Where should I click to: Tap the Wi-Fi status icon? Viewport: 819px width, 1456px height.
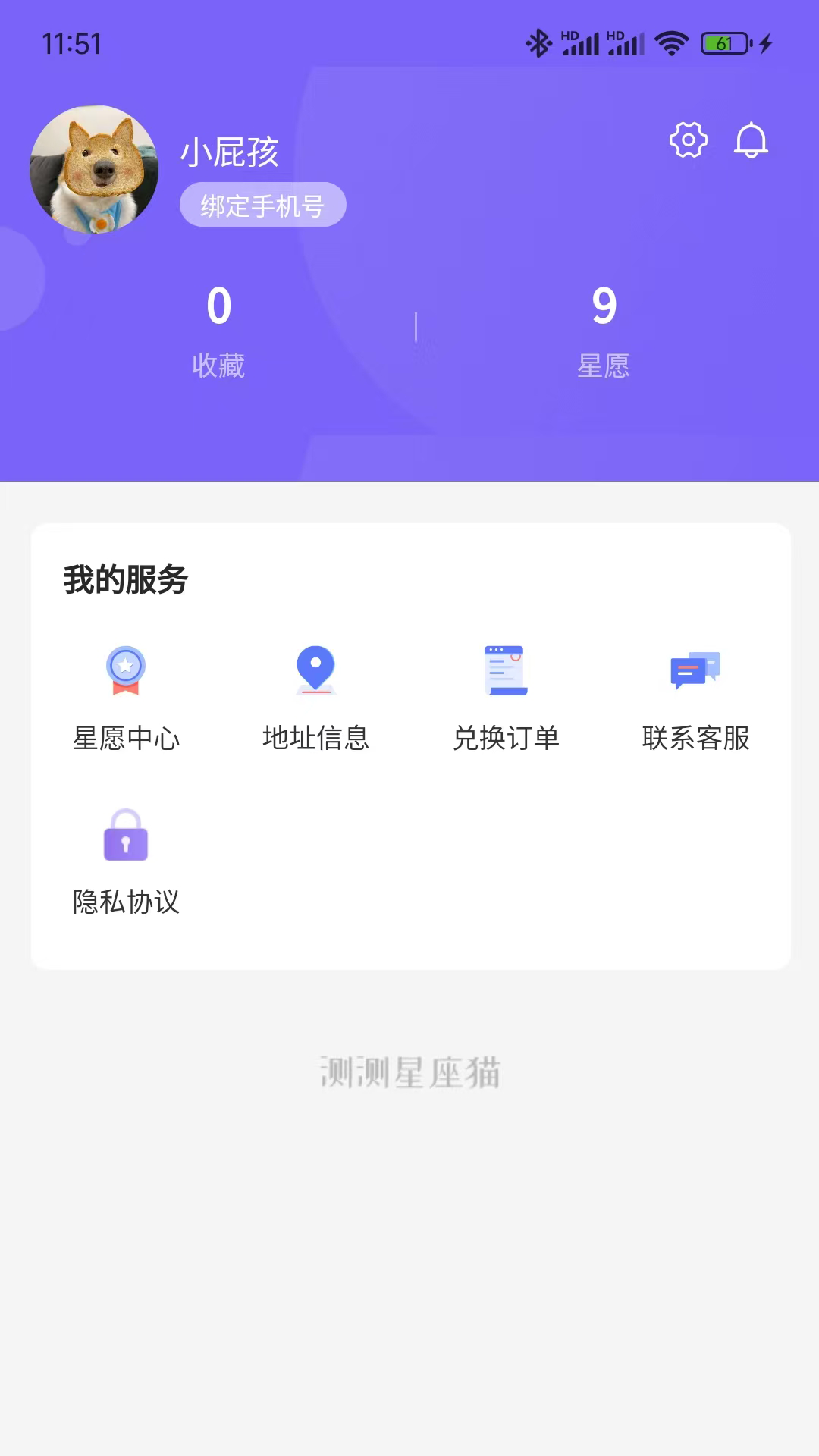[670, 44]
